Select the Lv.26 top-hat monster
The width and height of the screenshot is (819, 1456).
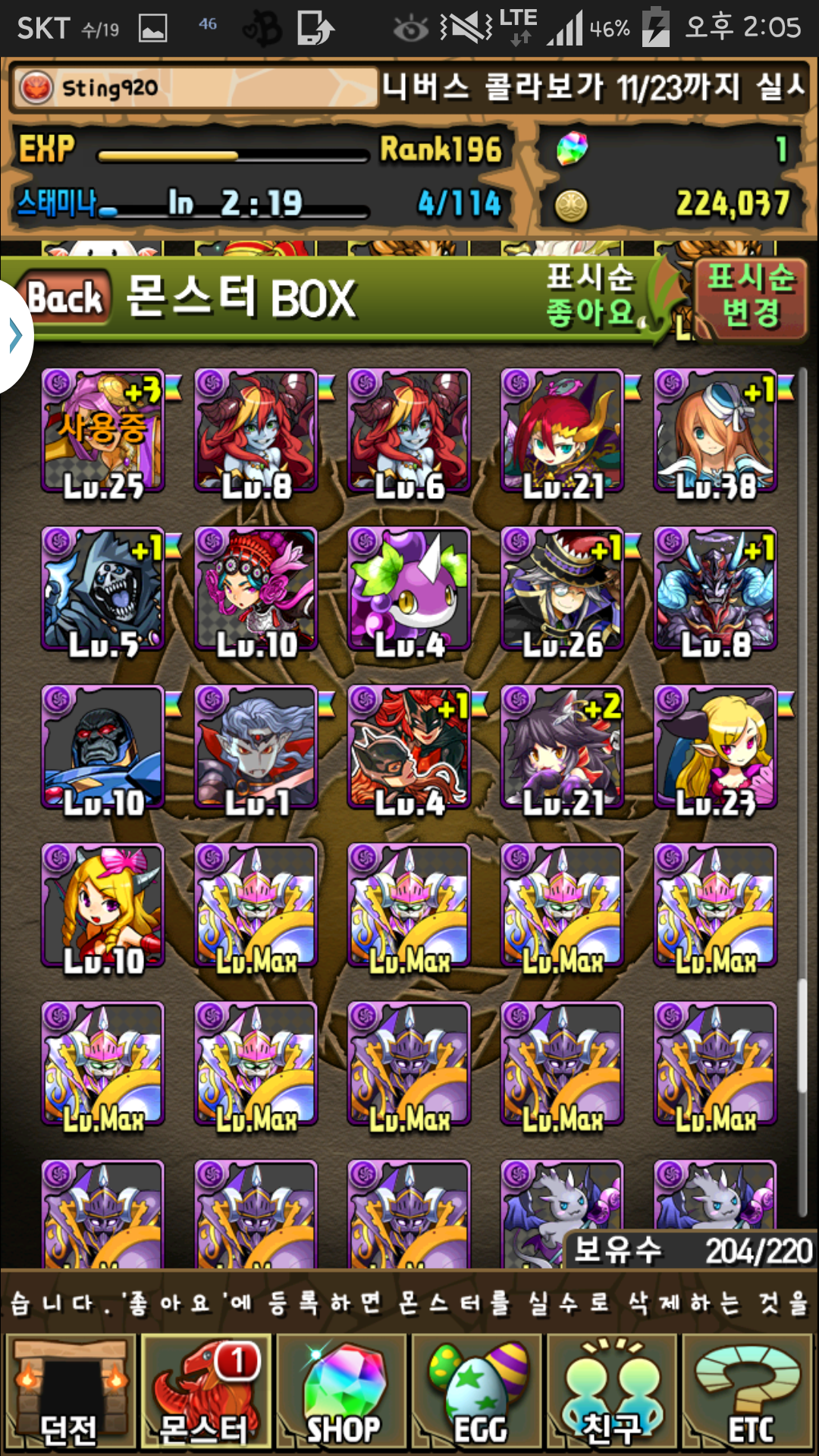[x=563, y=589]
